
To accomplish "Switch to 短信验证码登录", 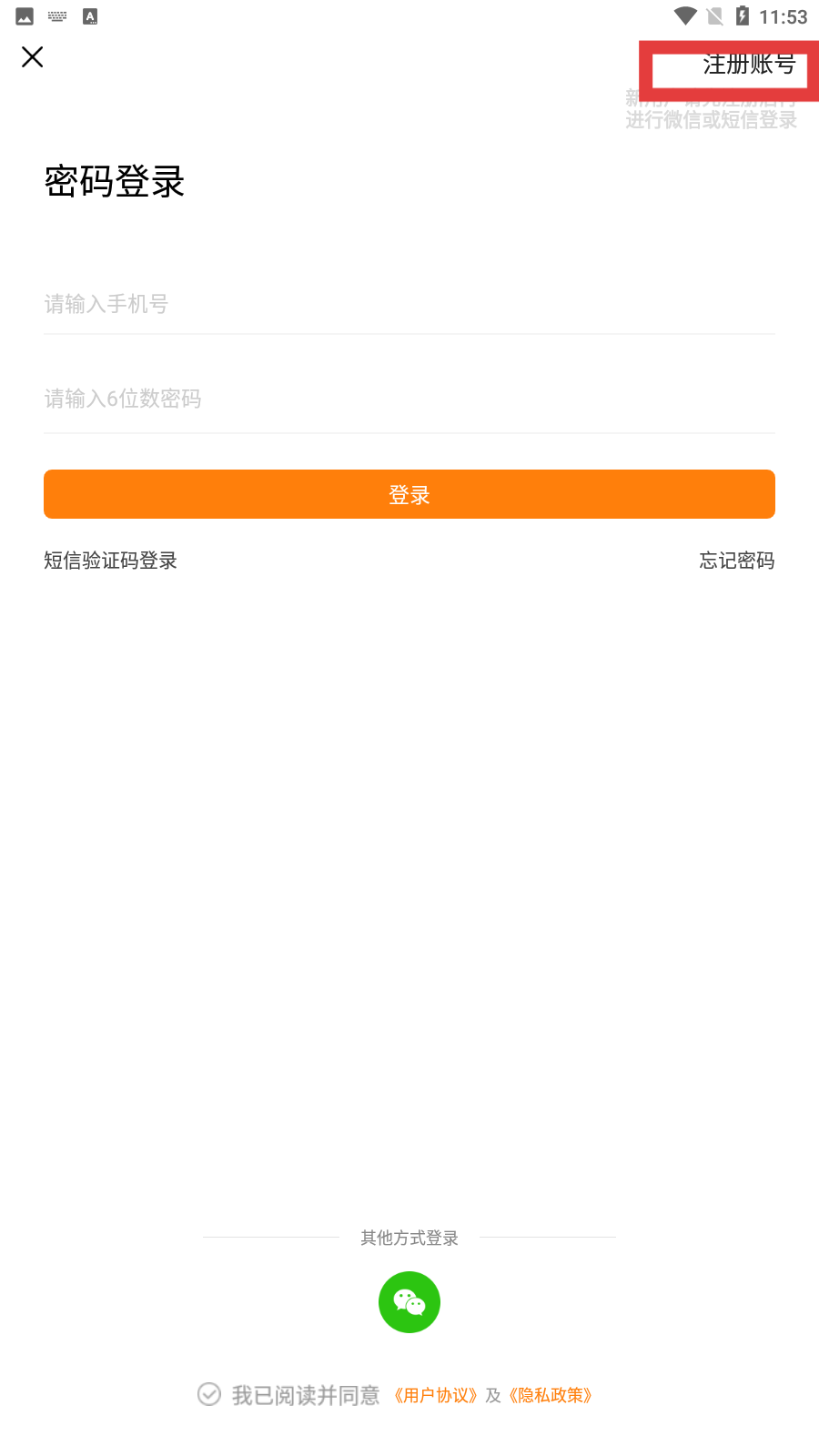I will 111,561.
